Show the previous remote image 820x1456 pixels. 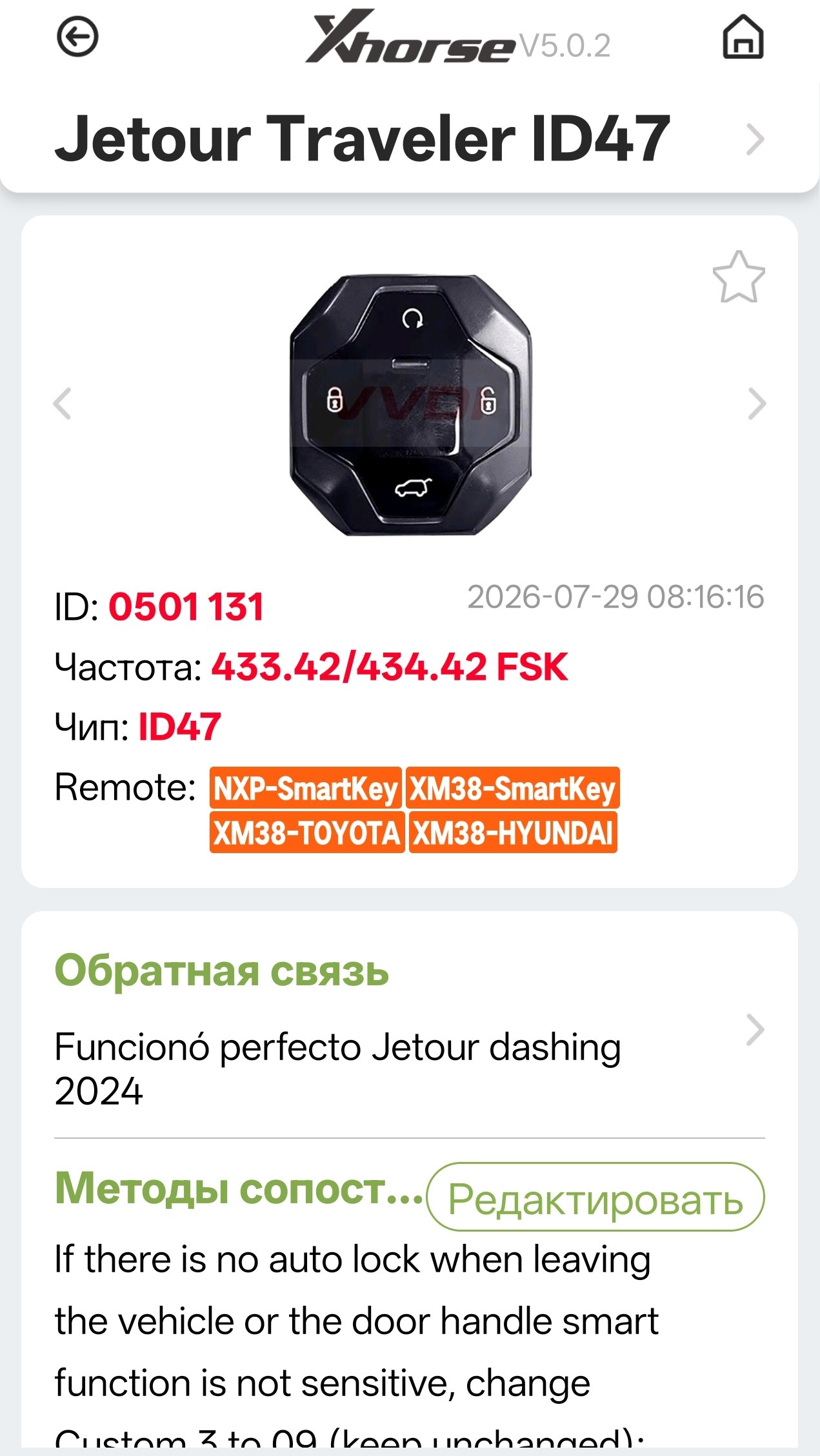click(x=63, y=404)
